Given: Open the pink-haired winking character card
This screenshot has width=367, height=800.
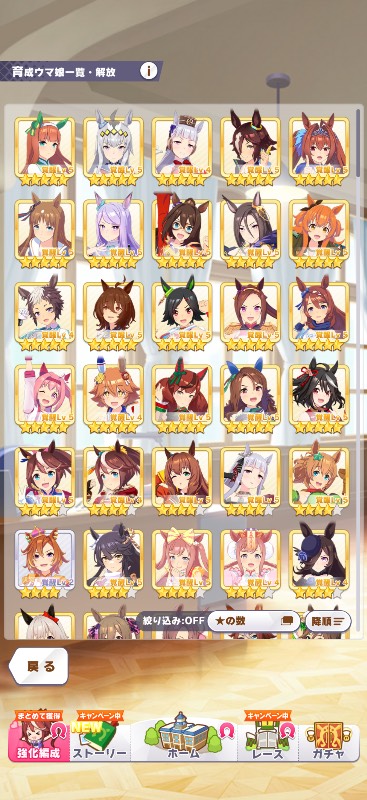Looking at the screenshot, I should pyautogui.click(x=45, y=396).
